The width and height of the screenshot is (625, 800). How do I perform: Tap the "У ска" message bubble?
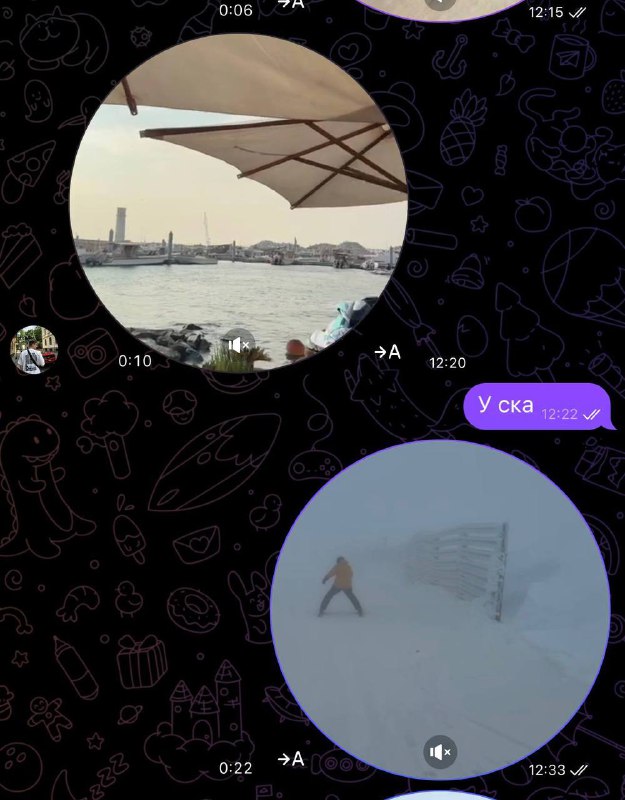(x=538, y=407)
